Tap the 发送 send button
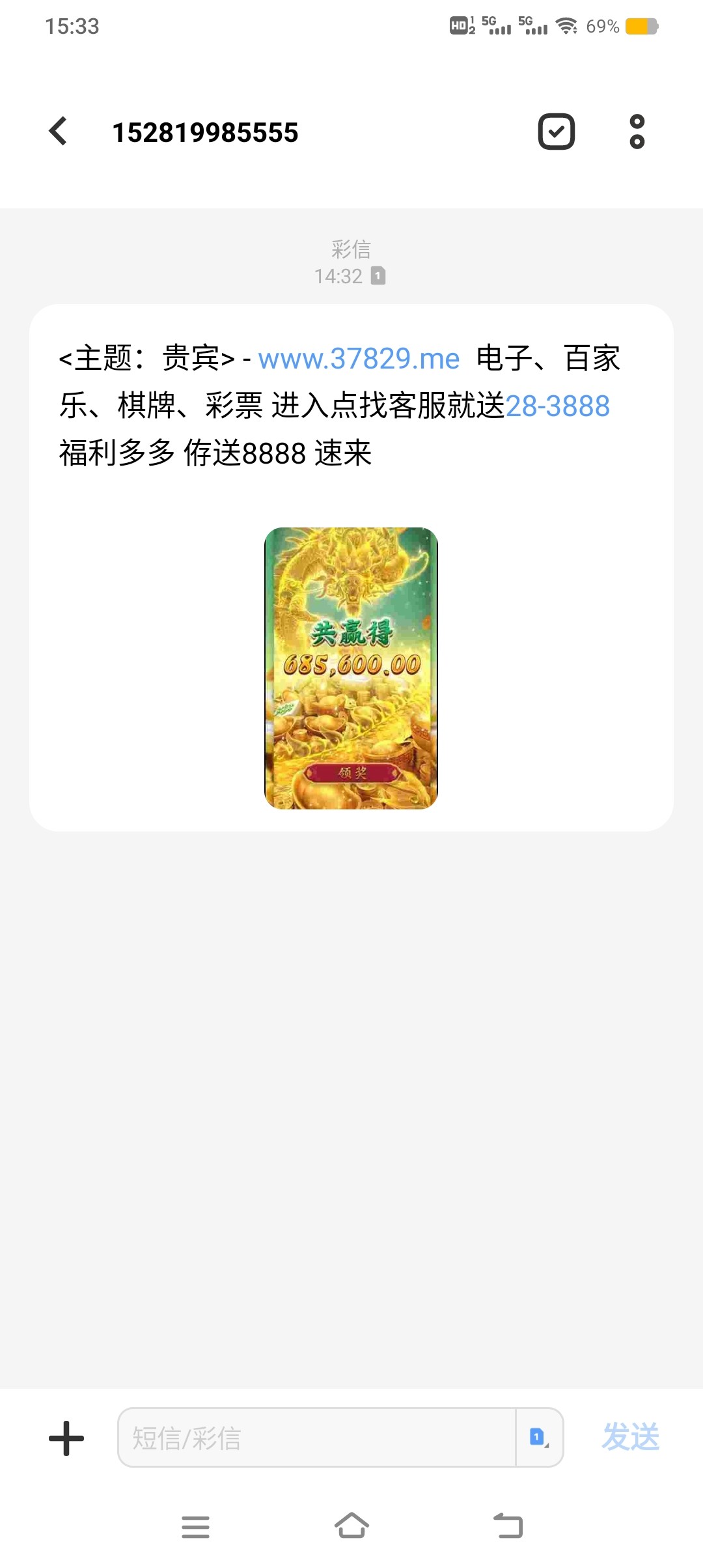 pyautogui.click(x=630, y=1437)
